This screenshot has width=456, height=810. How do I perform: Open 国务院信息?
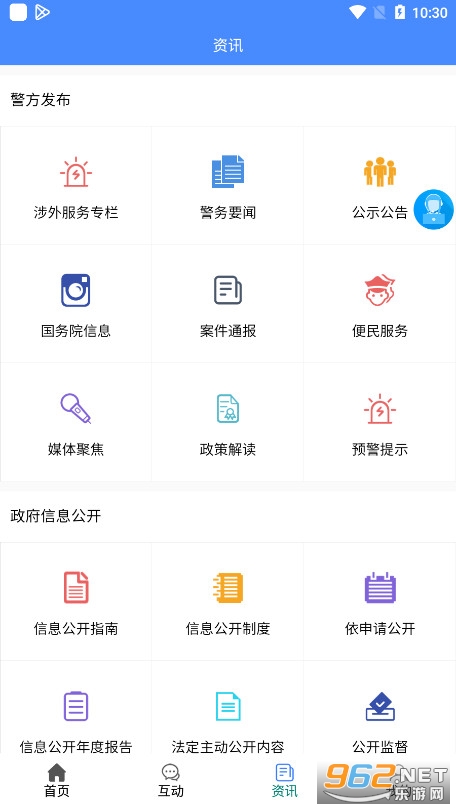click(76, 304)
